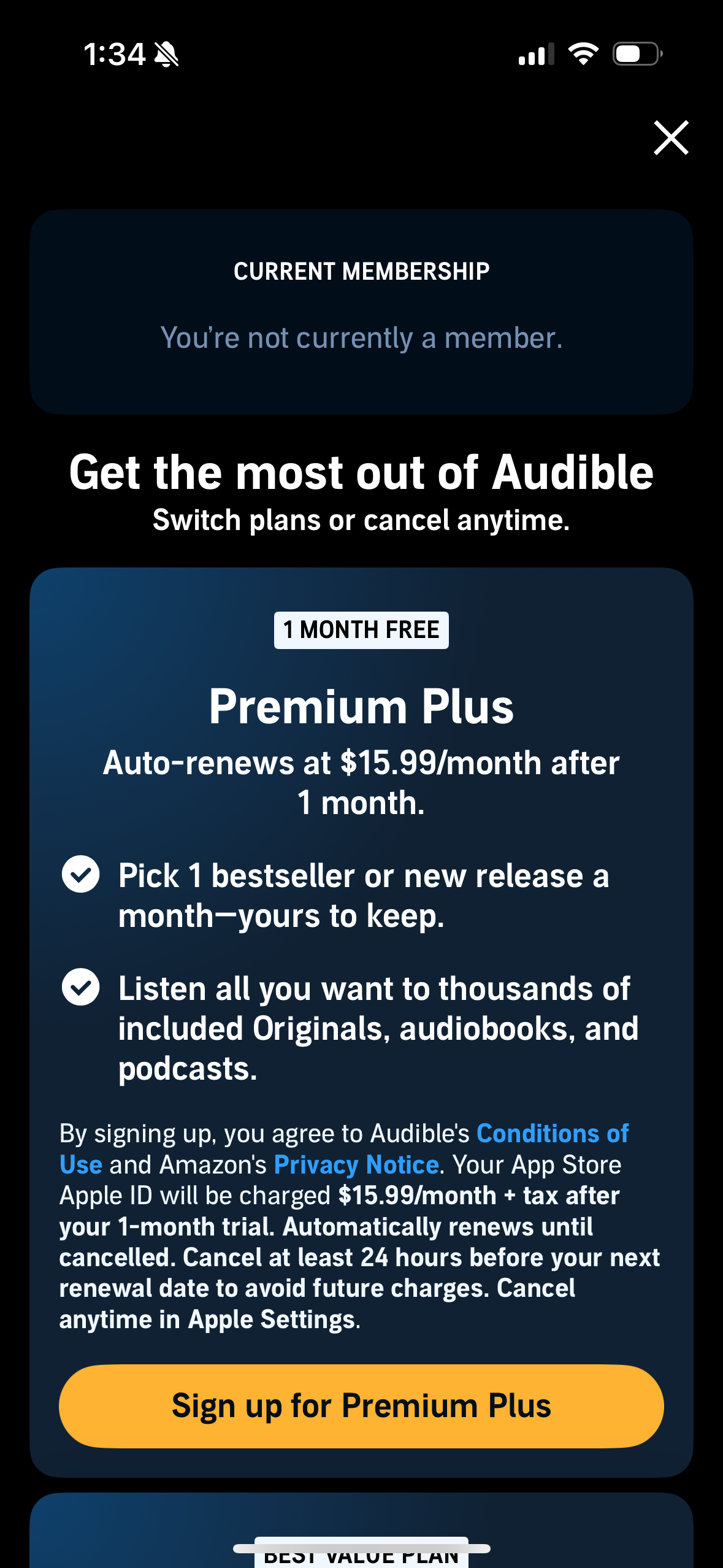The height and width of the screenshot is (1568, 723).
Task: Tap the Wi-Fi icon in the status bar
Action: click(x=583, y=55)
